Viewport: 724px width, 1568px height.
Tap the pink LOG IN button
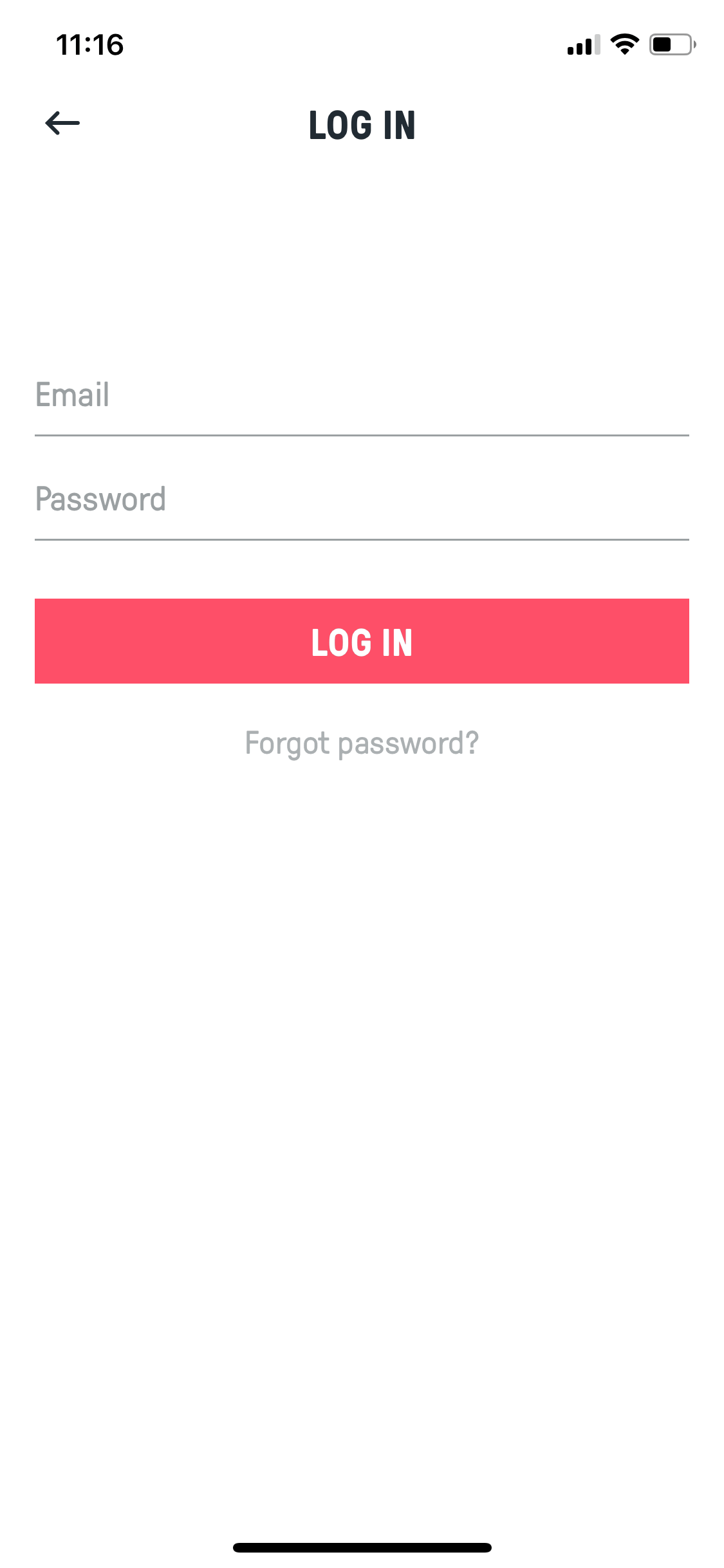click(x=362, y=641)
